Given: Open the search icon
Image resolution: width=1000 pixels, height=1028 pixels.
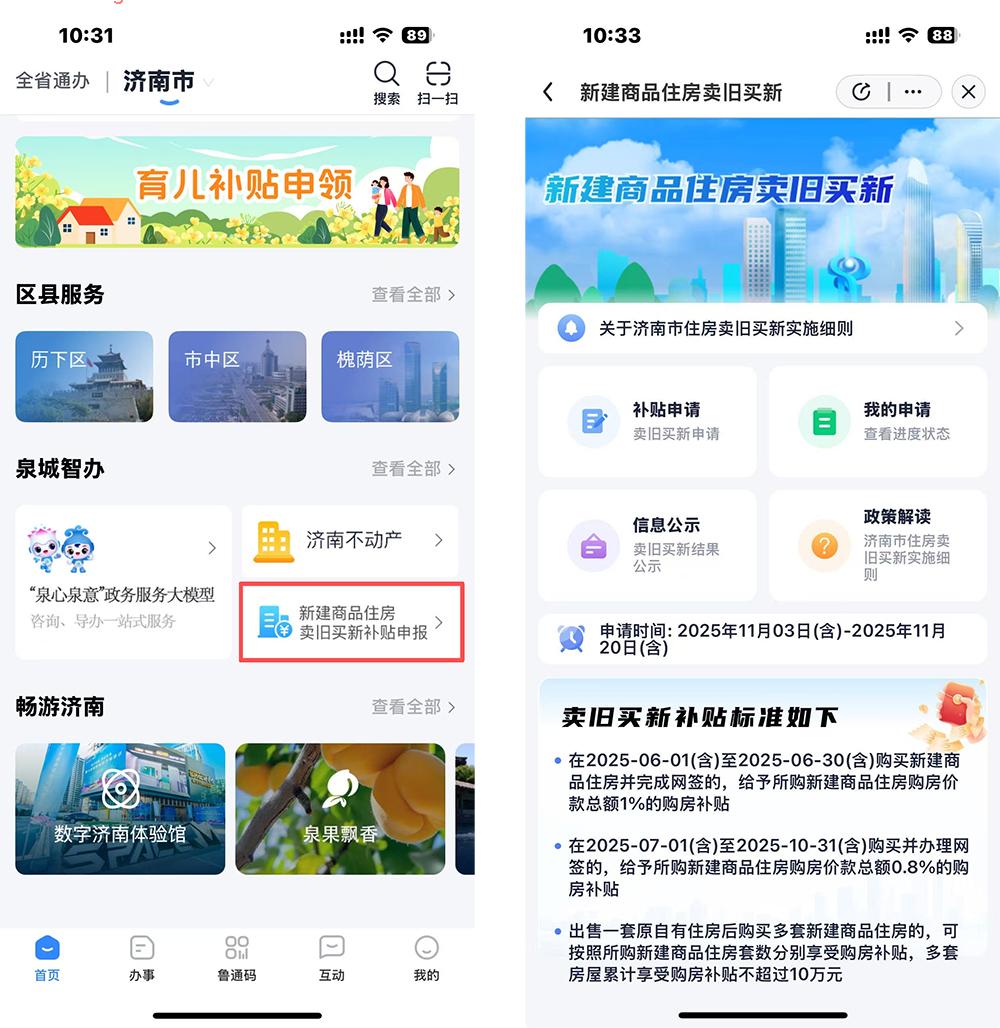Looking at the screenshot, I should [x=386, y=82].
